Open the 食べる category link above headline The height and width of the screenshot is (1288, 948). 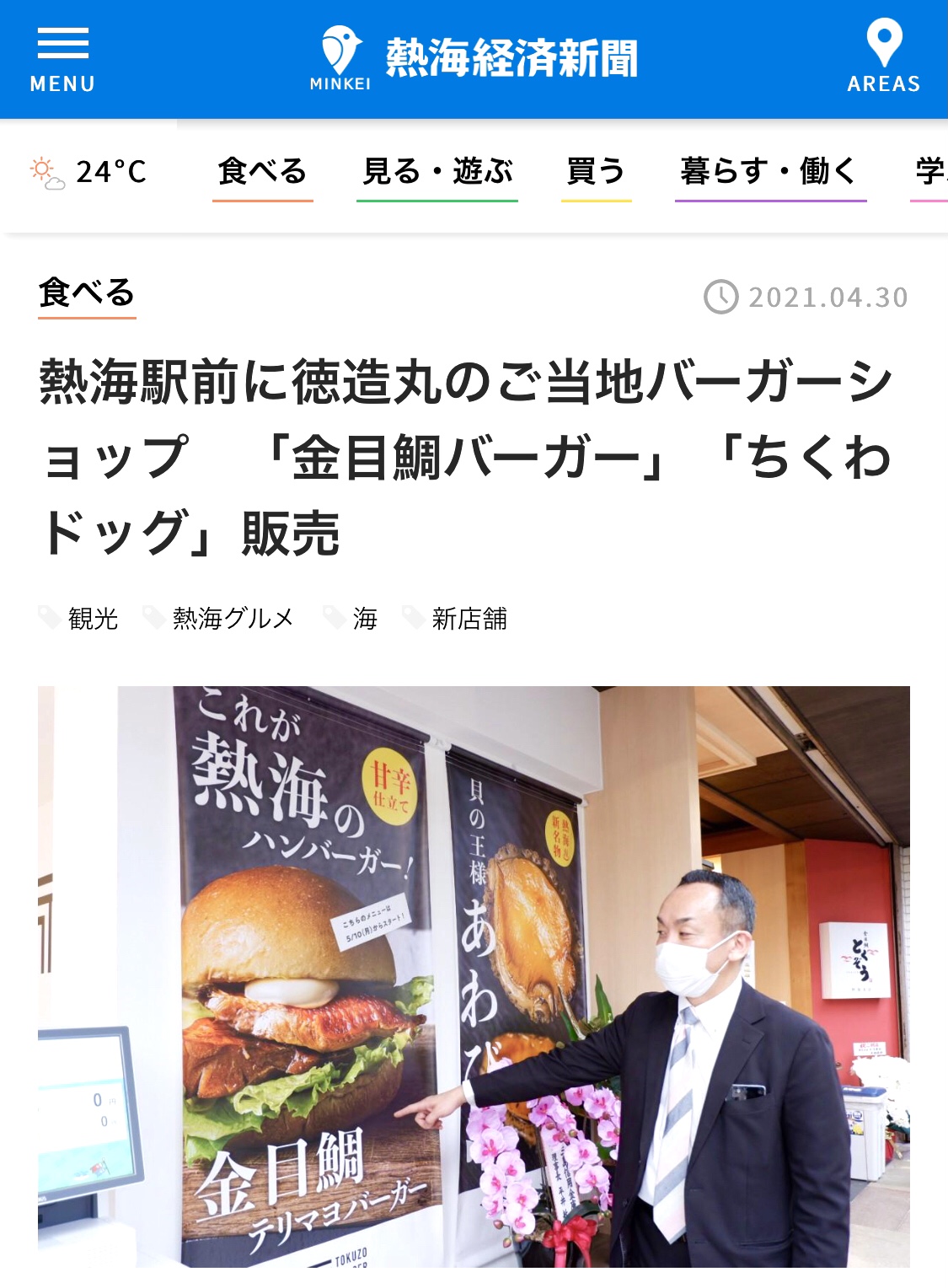tap(87, 294)
